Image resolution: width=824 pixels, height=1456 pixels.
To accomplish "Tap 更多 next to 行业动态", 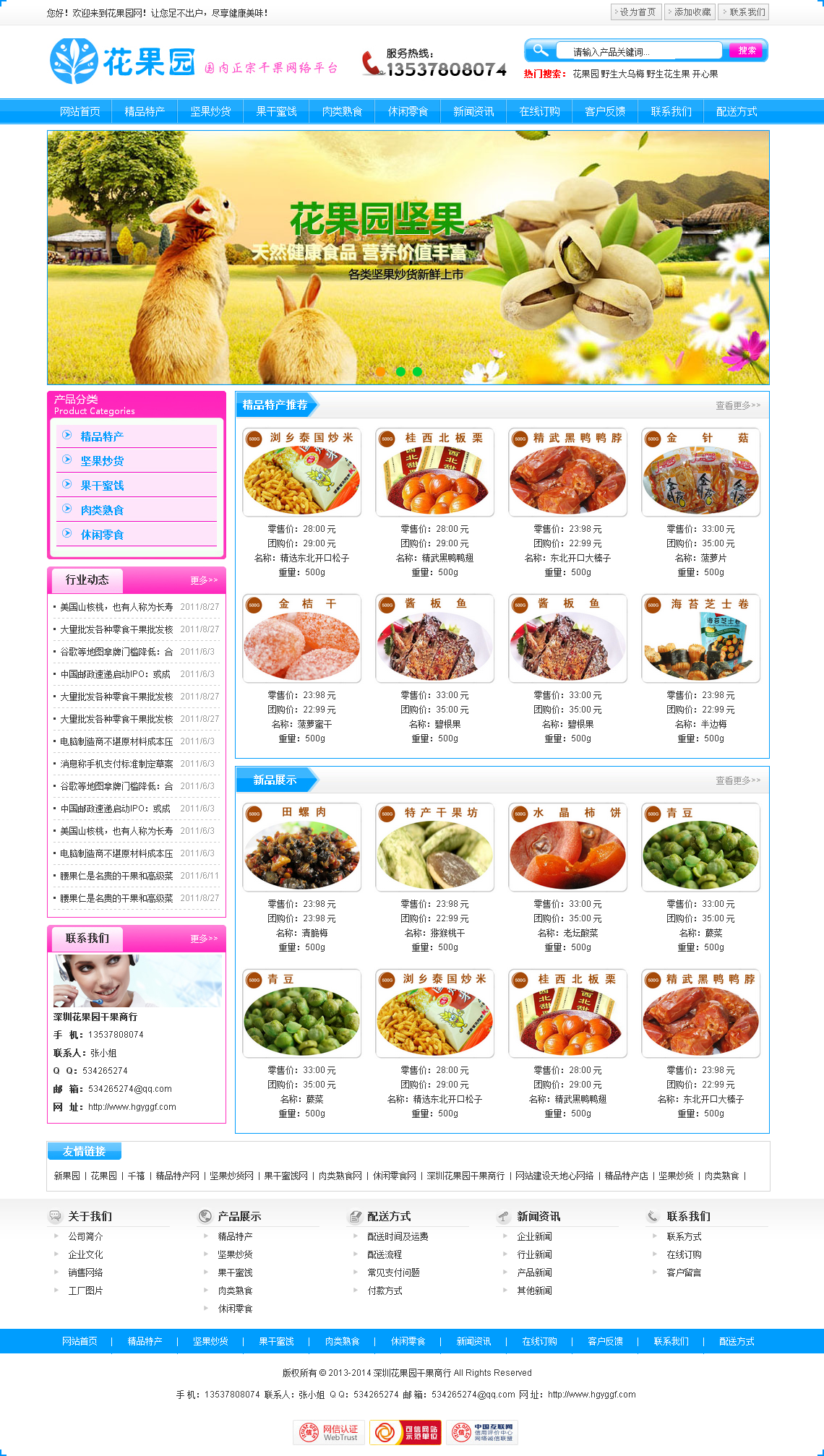I will [203, 580].
